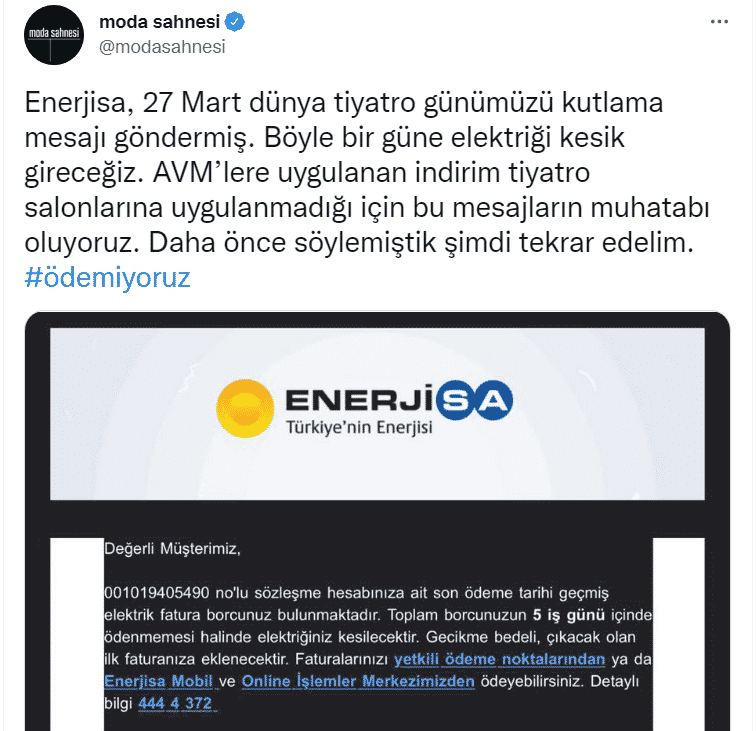Screen dimensions: 756x731
Task: Open the @modasahnesi handle
Action: (x=162, y=46)
